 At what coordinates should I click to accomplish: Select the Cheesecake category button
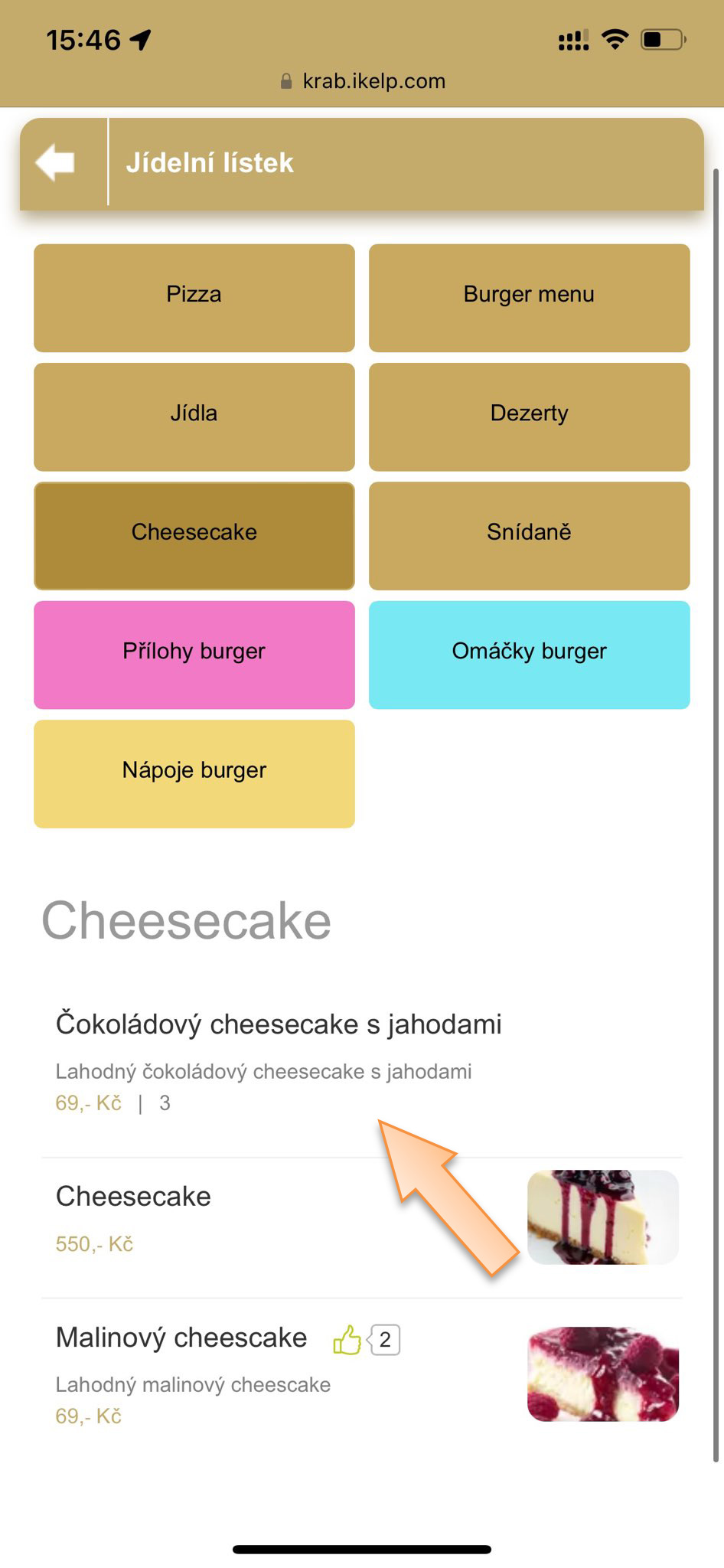click(194, 534)
